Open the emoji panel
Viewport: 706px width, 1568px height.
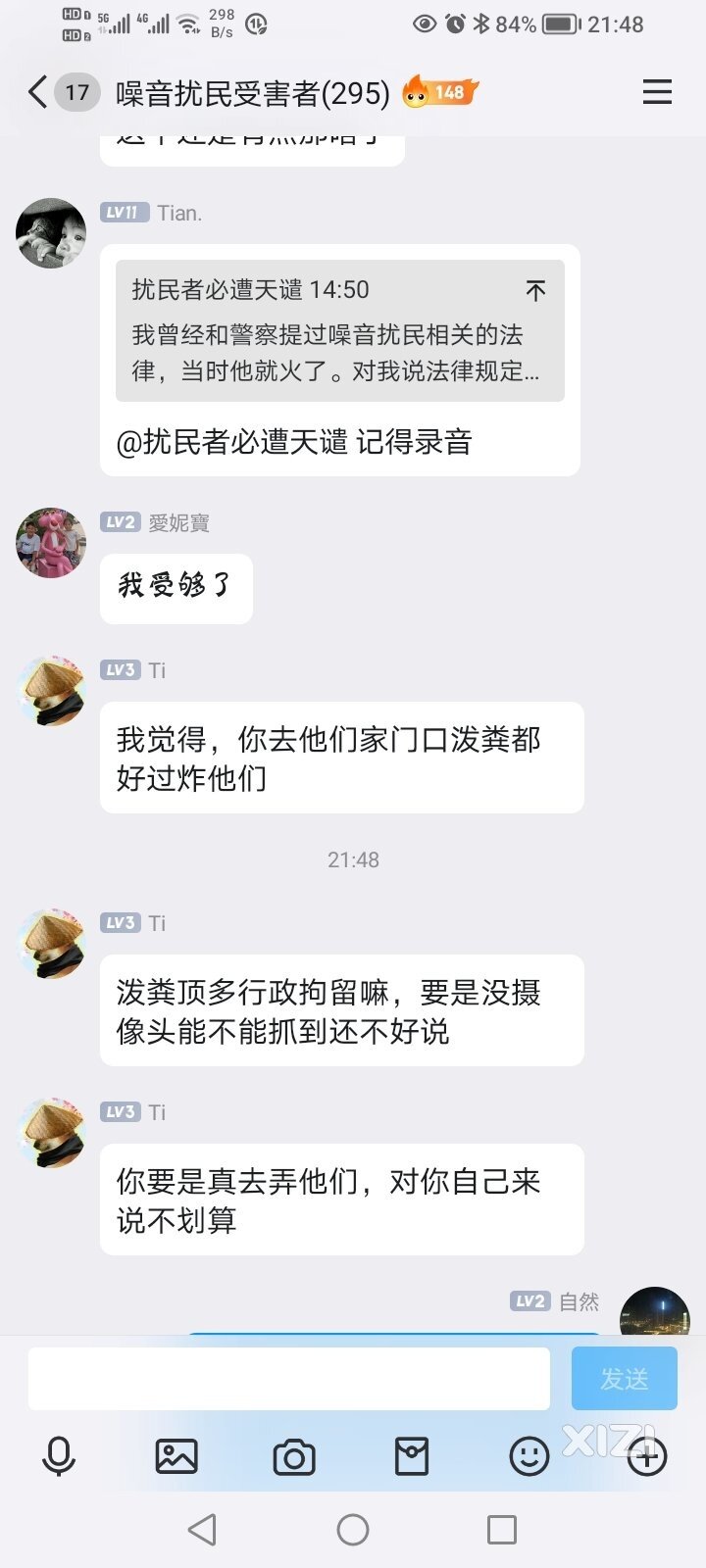tap(529, 1456)
